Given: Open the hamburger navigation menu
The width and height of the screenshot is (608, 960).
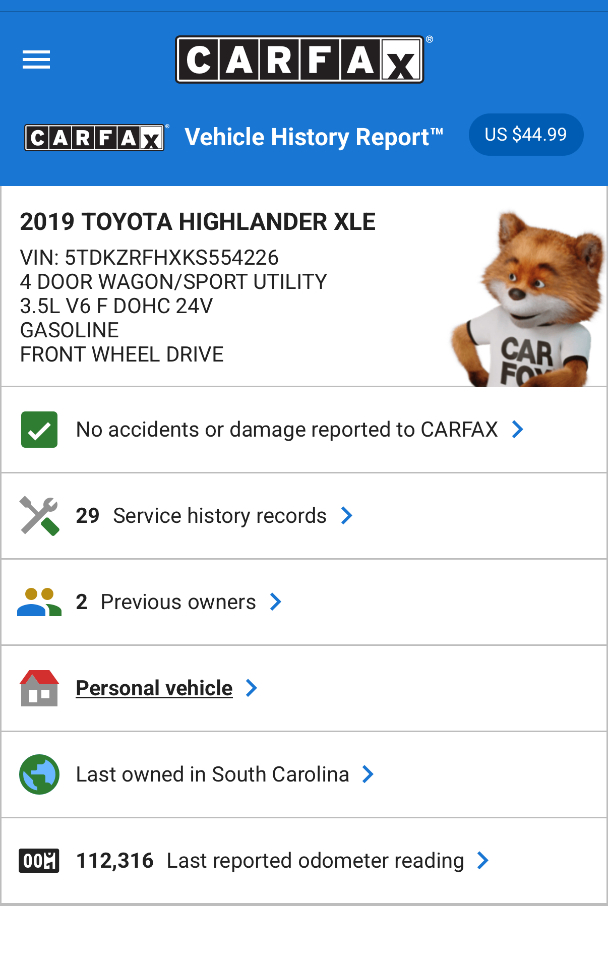Looking at the screenshot, I should pos(37,60).
